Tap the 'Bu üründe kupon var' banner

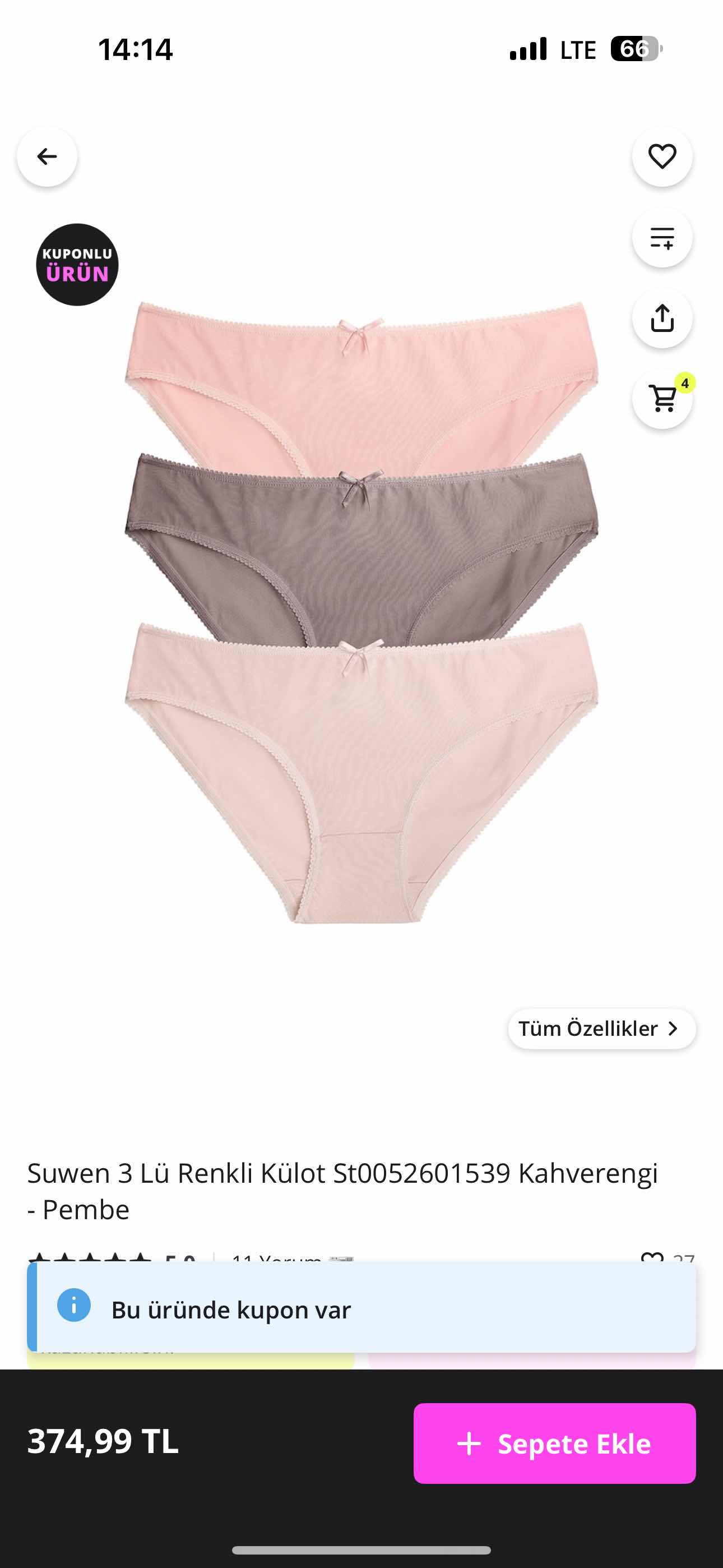(x=361, y=1309)
